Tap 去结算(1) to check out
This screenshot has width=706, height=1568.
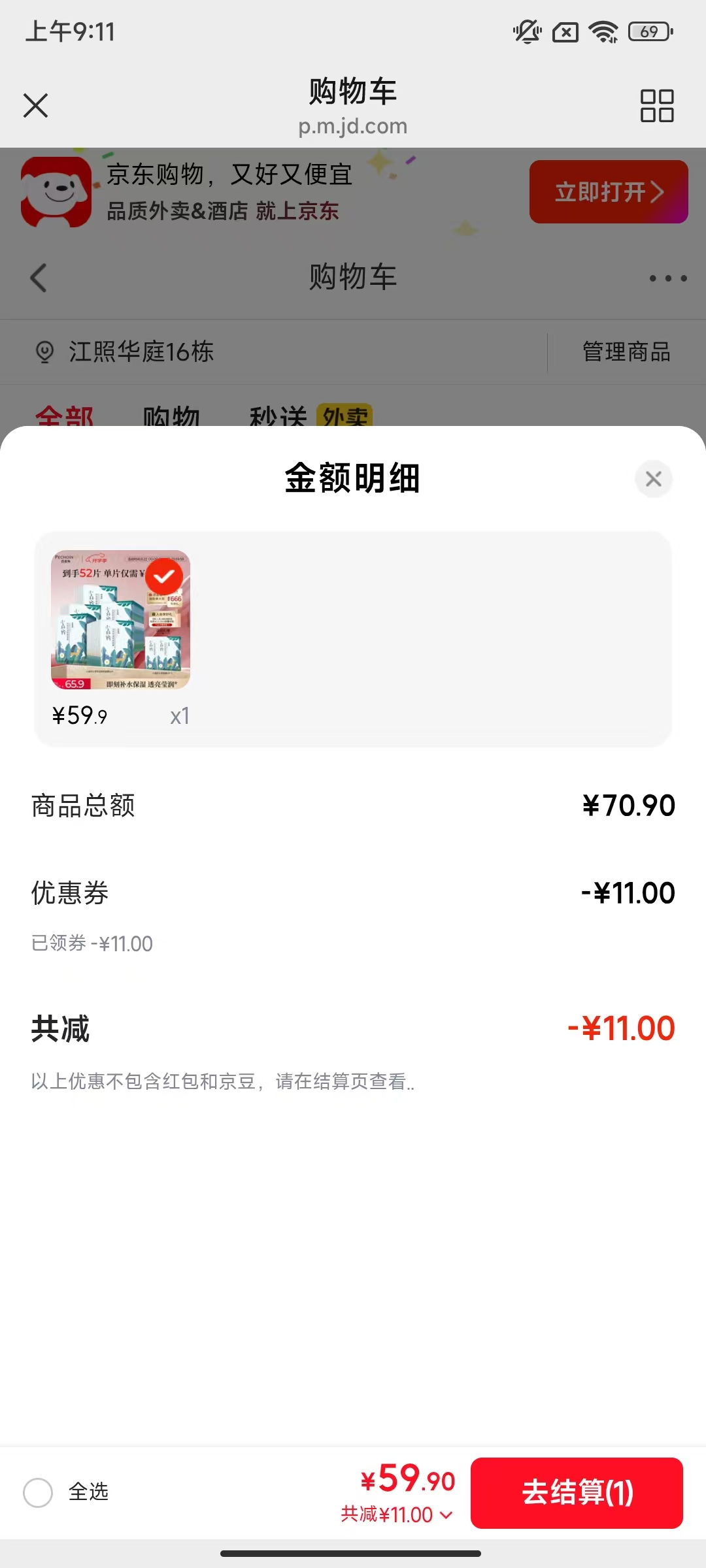(x=577, y=1493)
